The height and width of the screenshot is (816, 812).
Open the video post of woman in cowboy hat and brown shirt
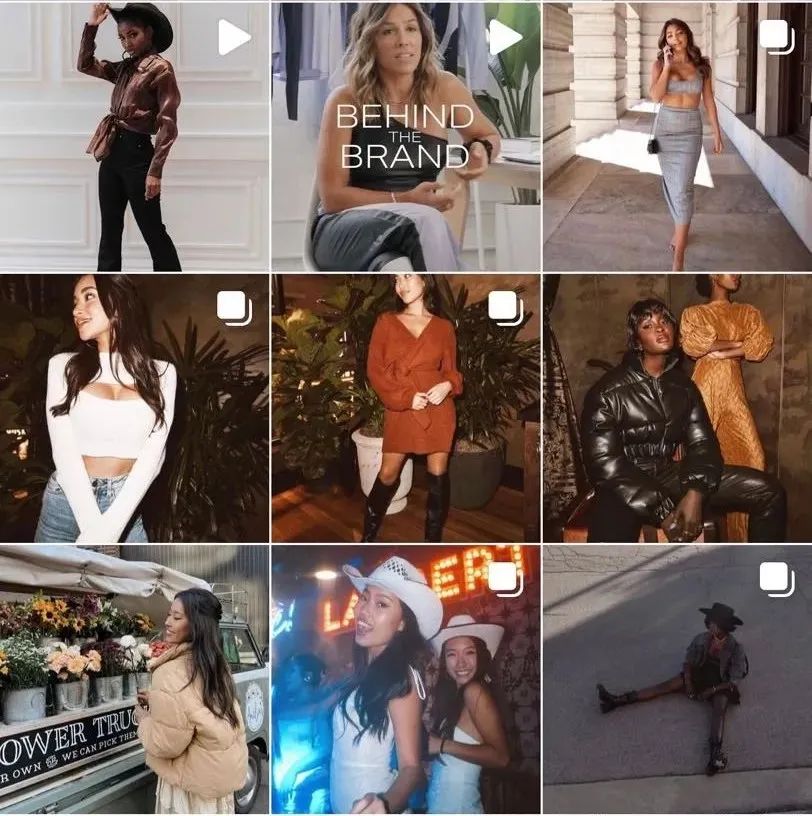(x=134, y=136)
